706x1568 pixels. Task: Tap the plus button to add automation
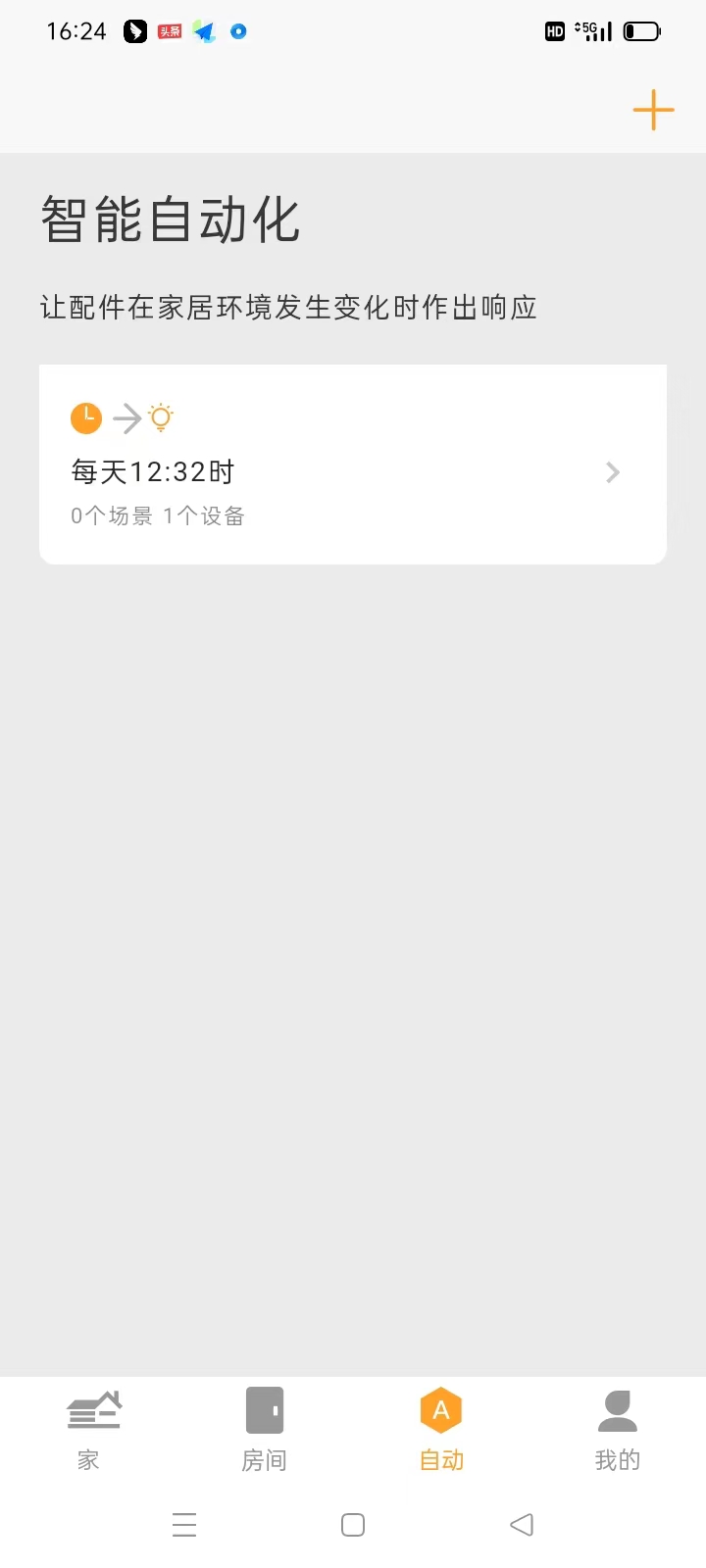tap(653, 110)
